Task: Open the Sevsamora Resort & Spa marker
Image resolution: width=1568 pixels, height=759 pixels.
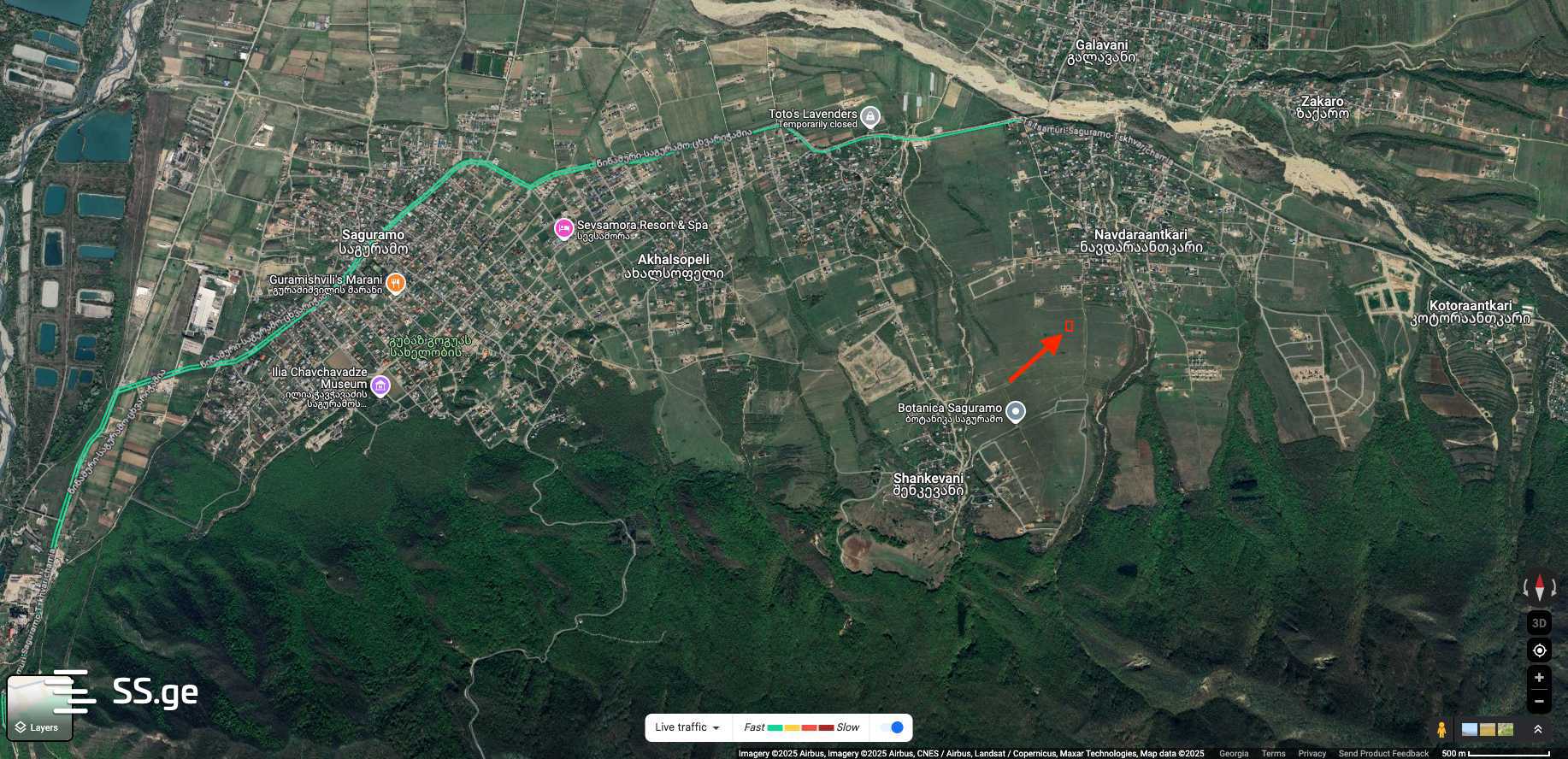Action: 563,227
